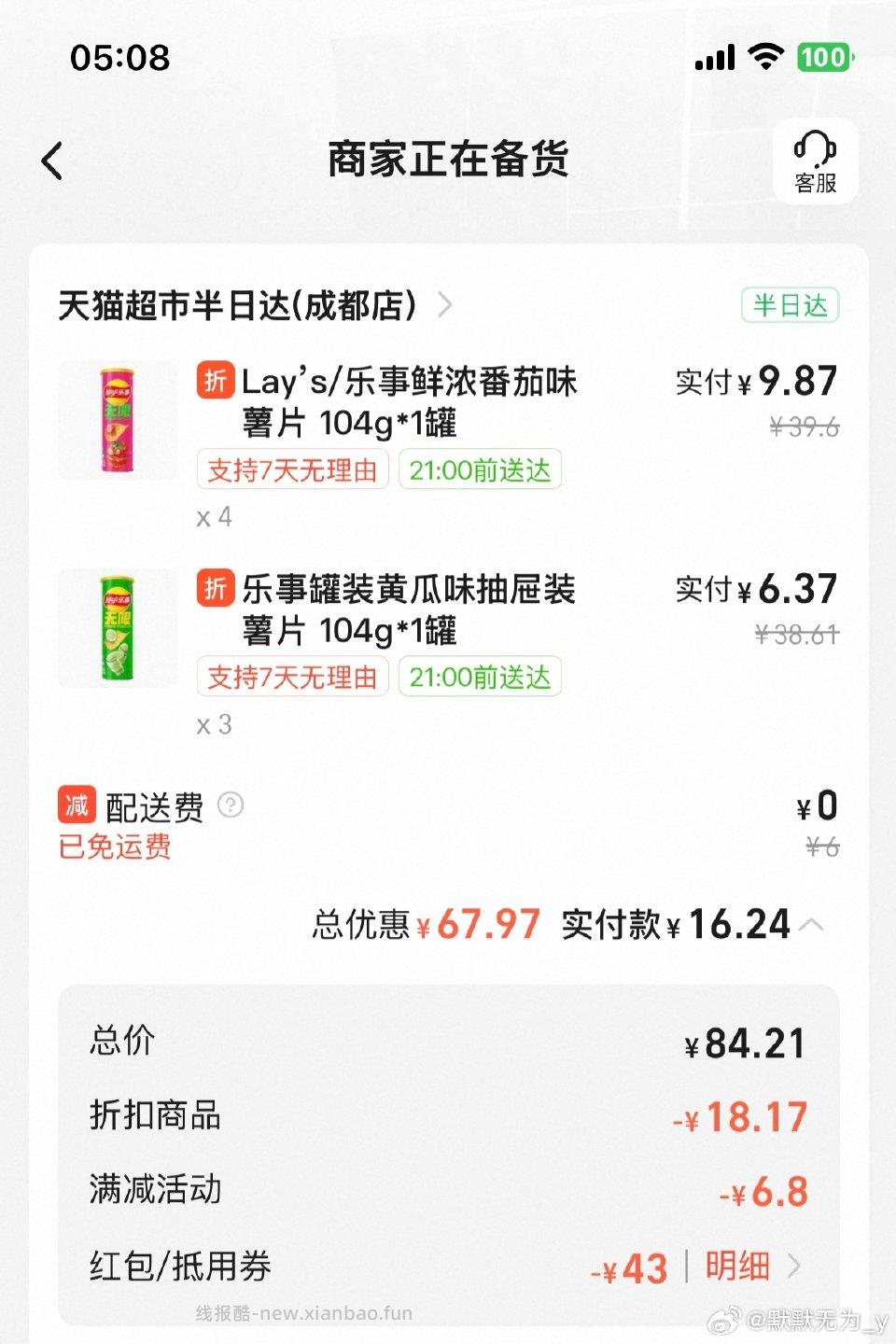Select the cucumber chips product thumbnail

click(x=117, y=628)
